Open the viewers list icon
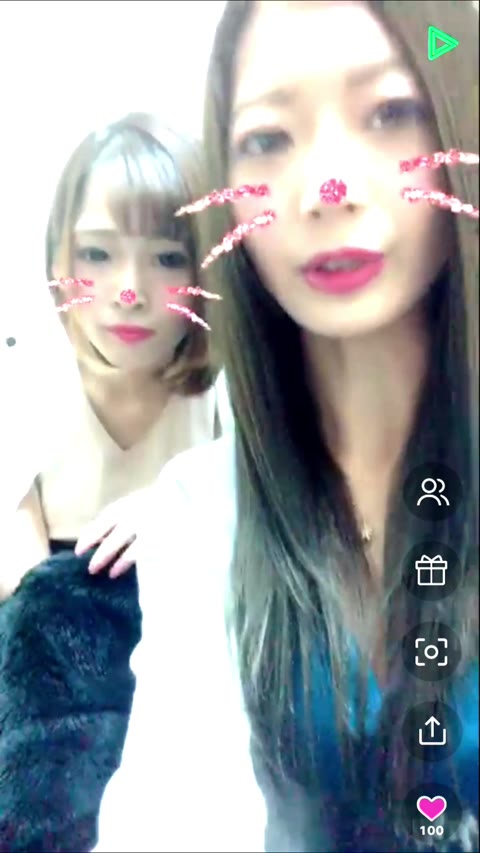This screenshot has width=480, height=853. pyautogui.click(x=432, y=492)
